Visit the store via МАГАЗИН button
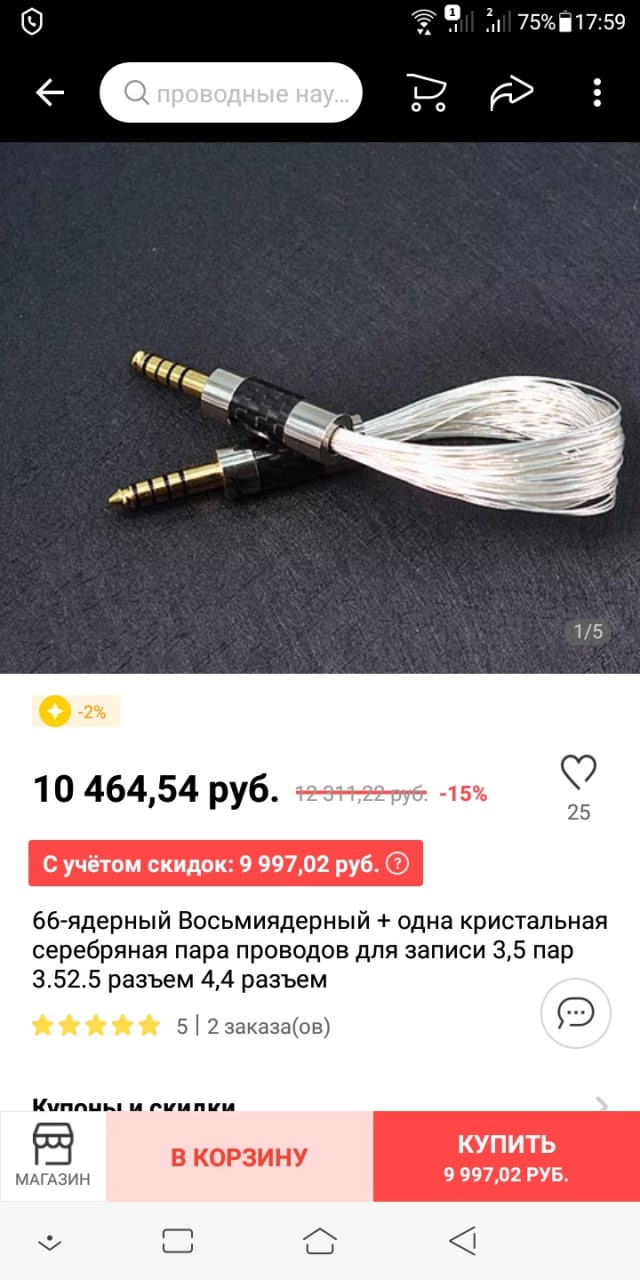 tap(53, 1155)
